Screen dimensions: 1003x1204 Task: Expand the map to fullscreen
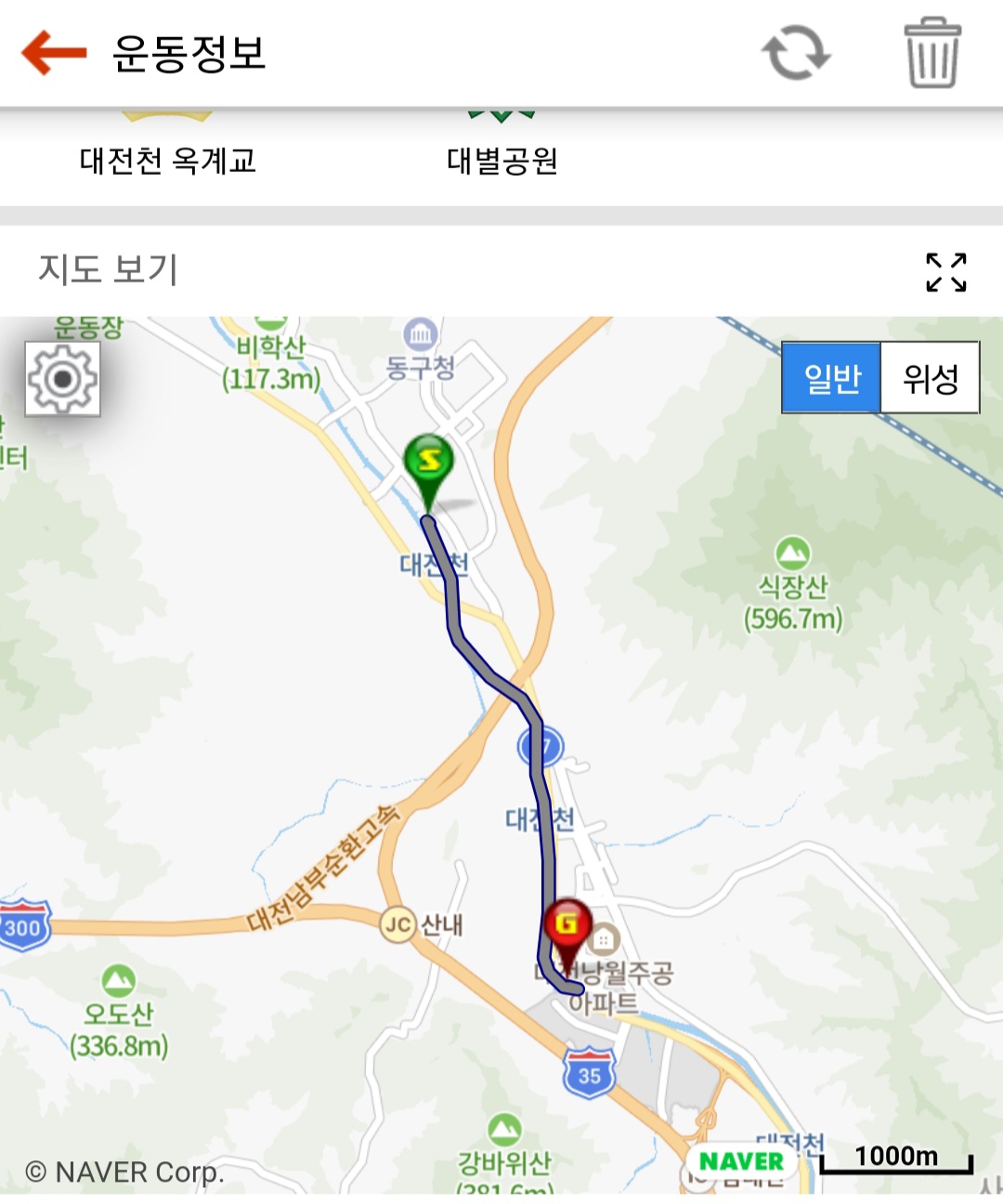[x=945, y=272]
